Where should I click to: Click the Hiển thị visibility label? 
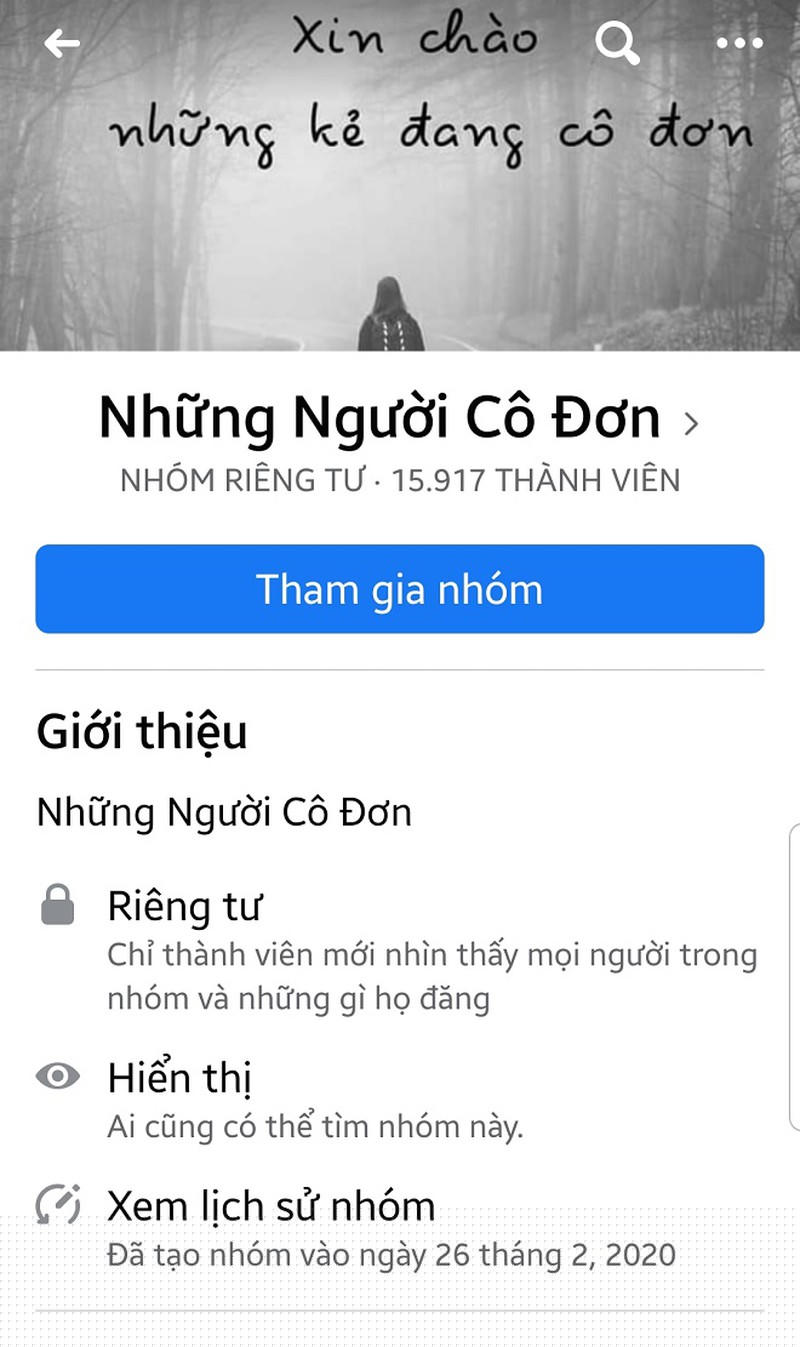[180, 1078]
